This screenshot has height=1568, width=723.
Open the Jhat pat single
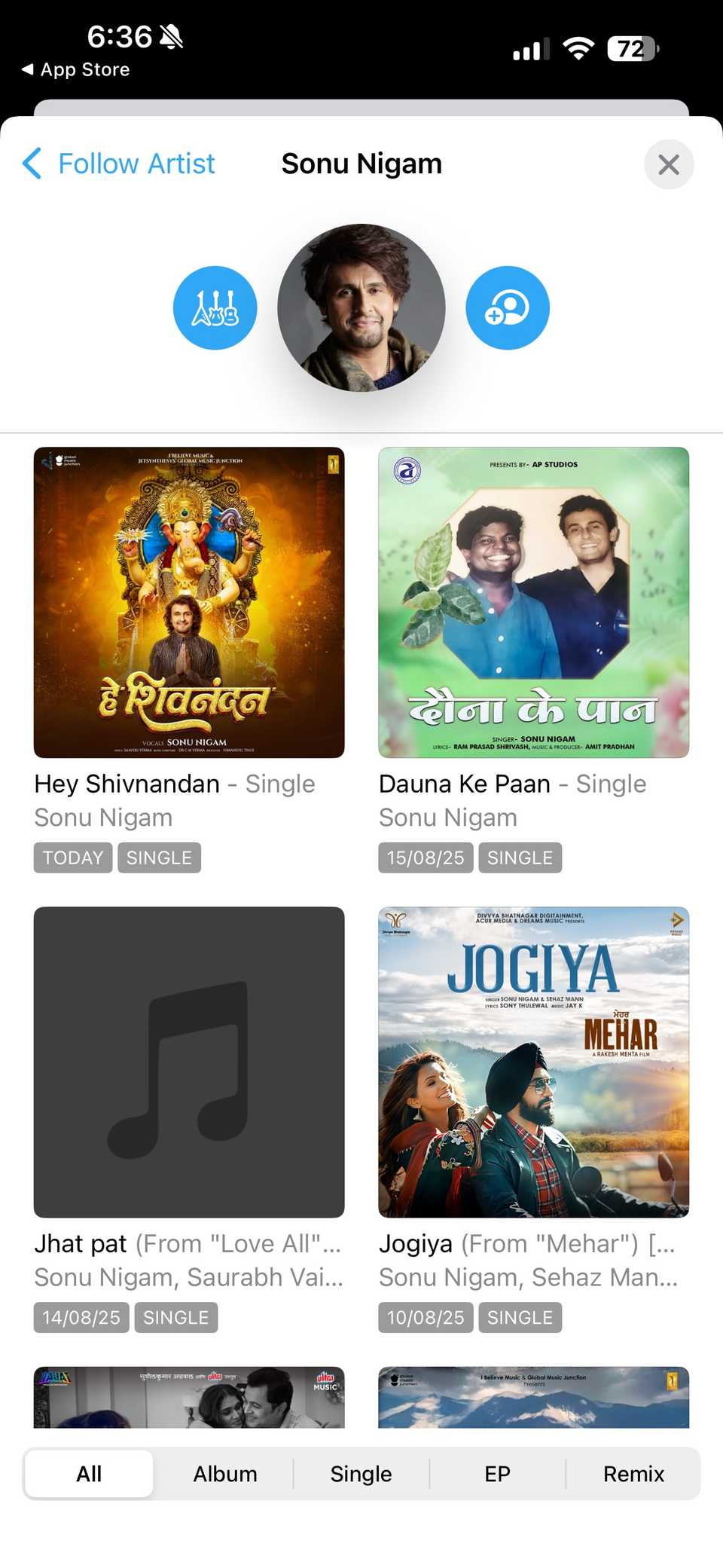[x=189, y=1062]
